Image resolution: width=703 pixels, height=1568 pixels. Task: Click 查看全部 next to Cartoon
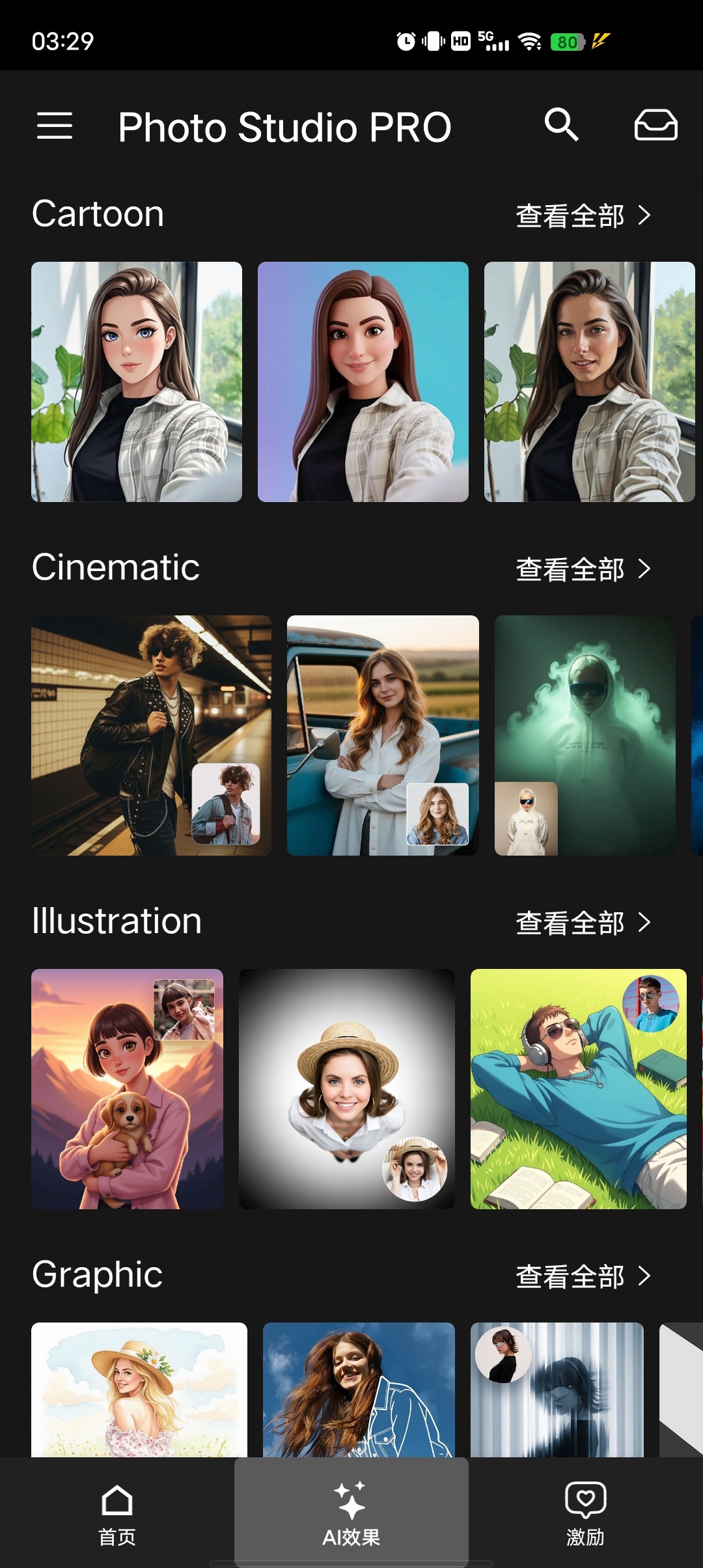[570, 215]
